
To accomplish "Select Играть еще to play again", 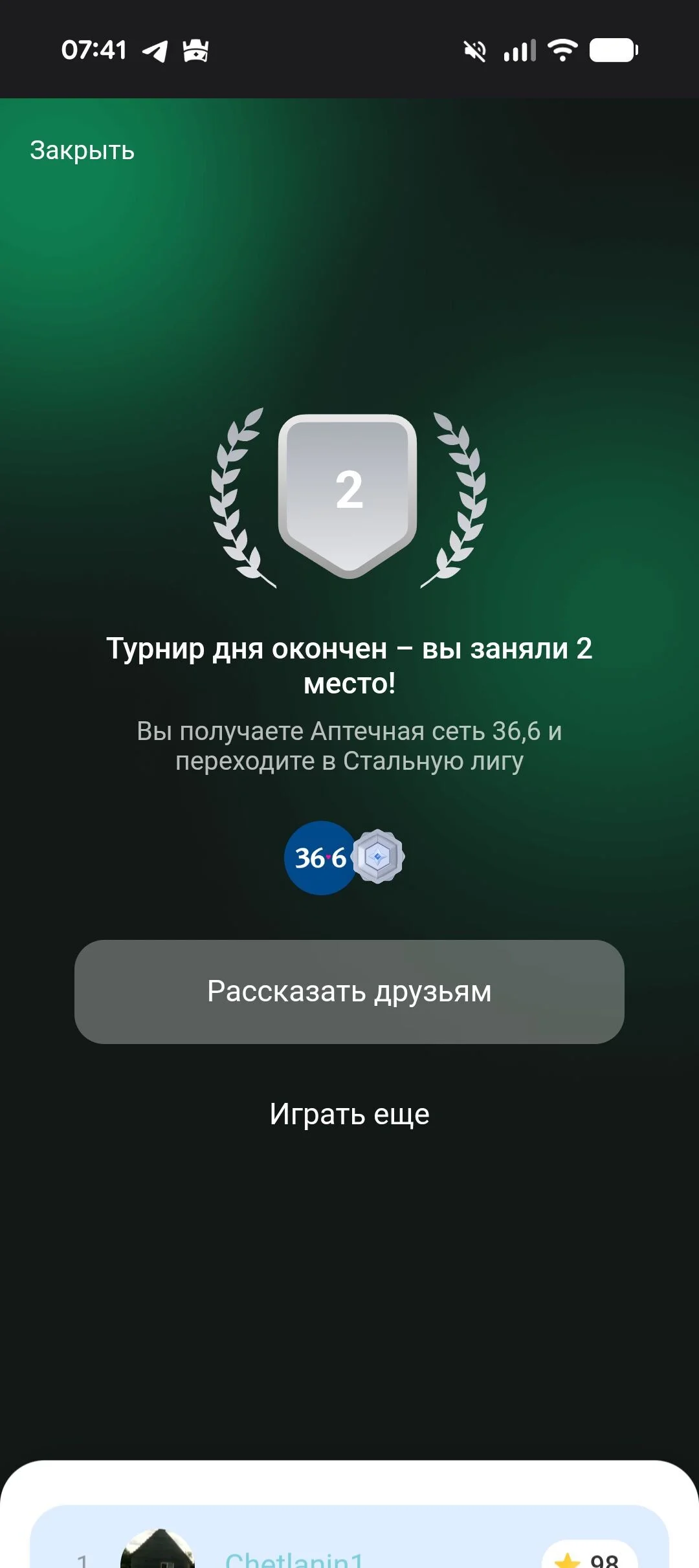I will (x=349, y=1114).
